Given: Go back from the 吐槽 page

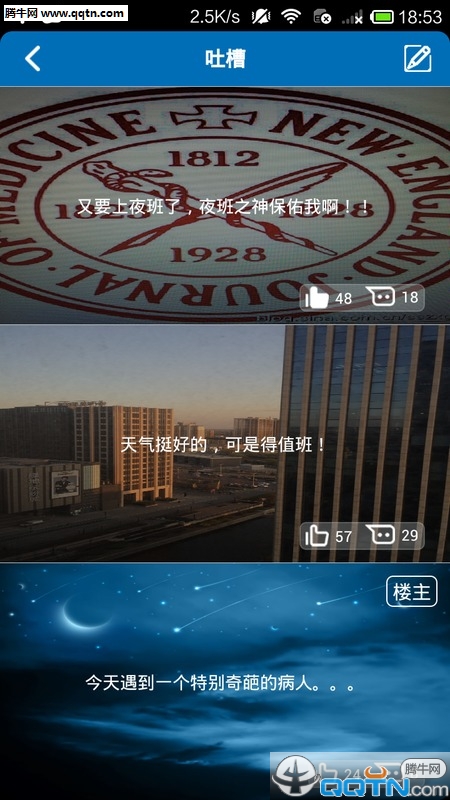Looking at the screenshot, I should (x=33, y=59).
